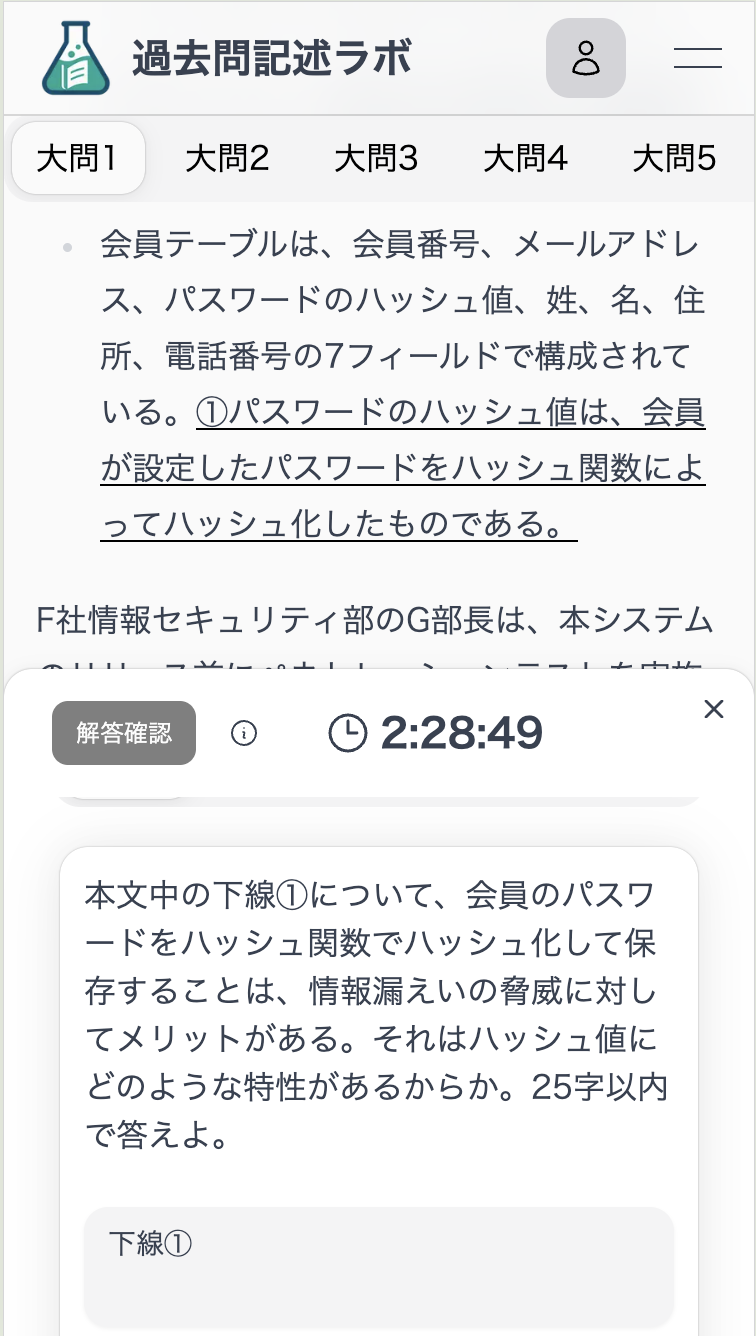This screenshot has height=1336, width=756.
Task: Switch to the 大問2 tab
Action: click(x=228, y=158)
